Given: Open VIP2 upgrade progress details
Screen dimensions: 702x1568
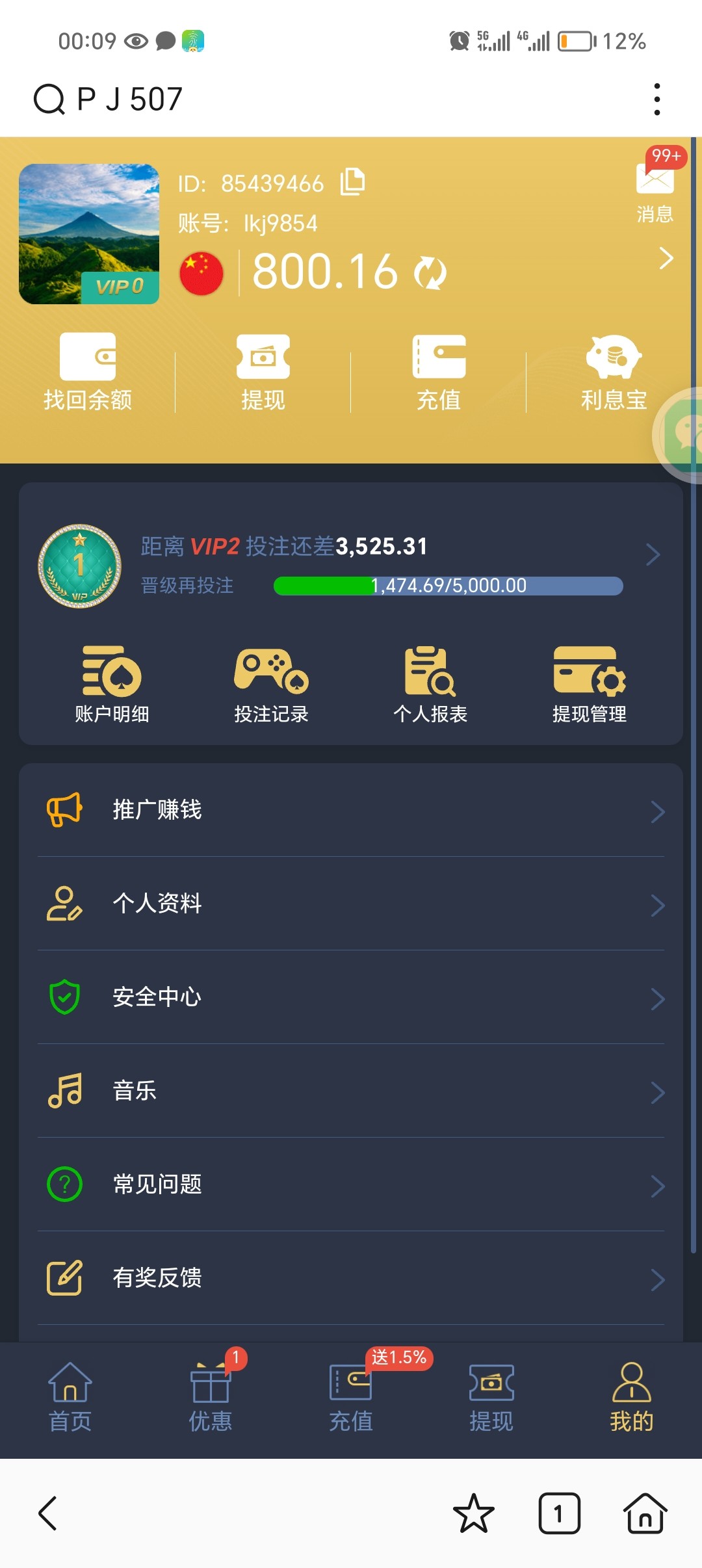Looking at the screenshot, I should (x=653, y=555).
